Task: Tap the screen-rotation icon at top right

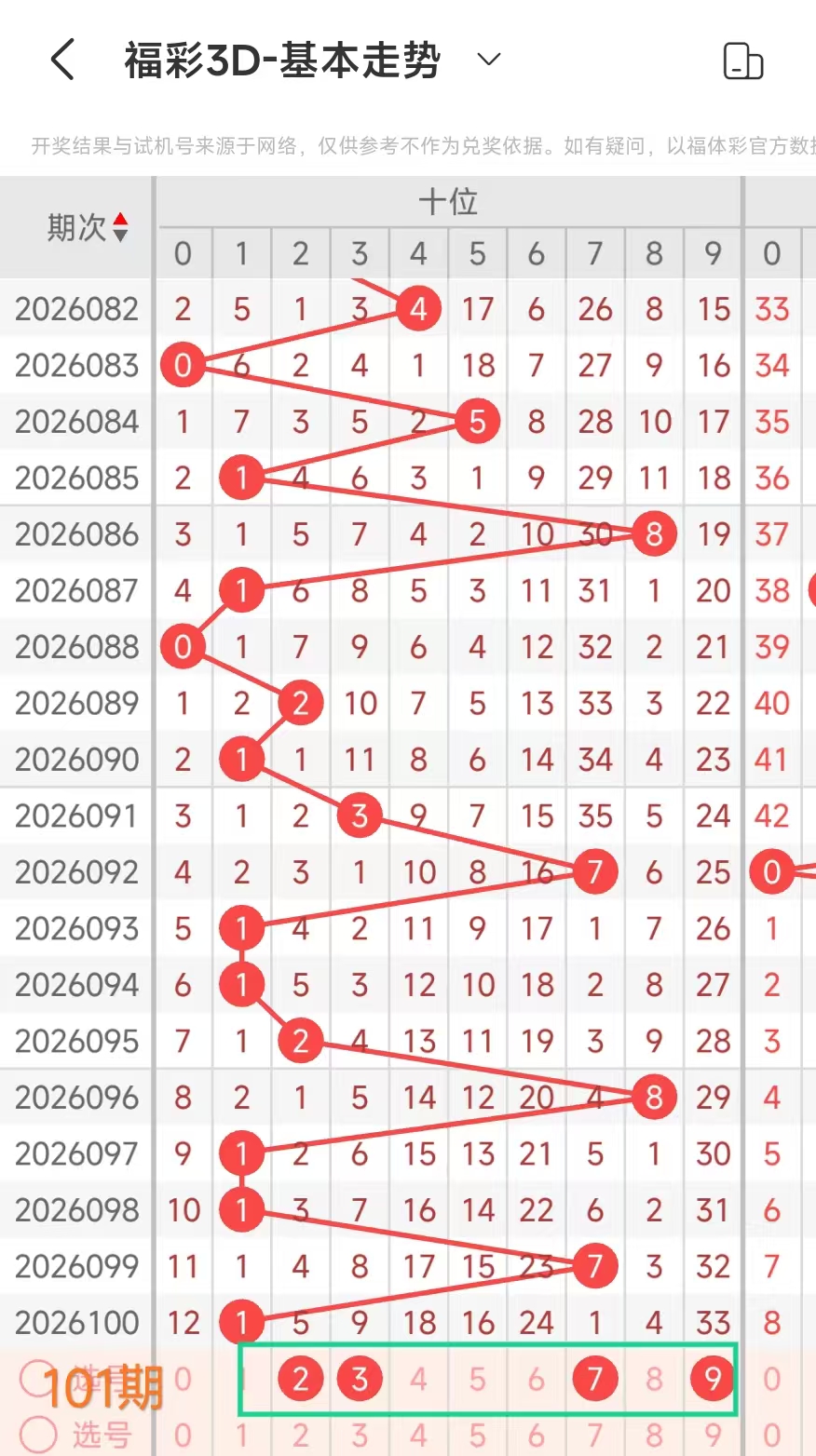Action: pos(743,61)
